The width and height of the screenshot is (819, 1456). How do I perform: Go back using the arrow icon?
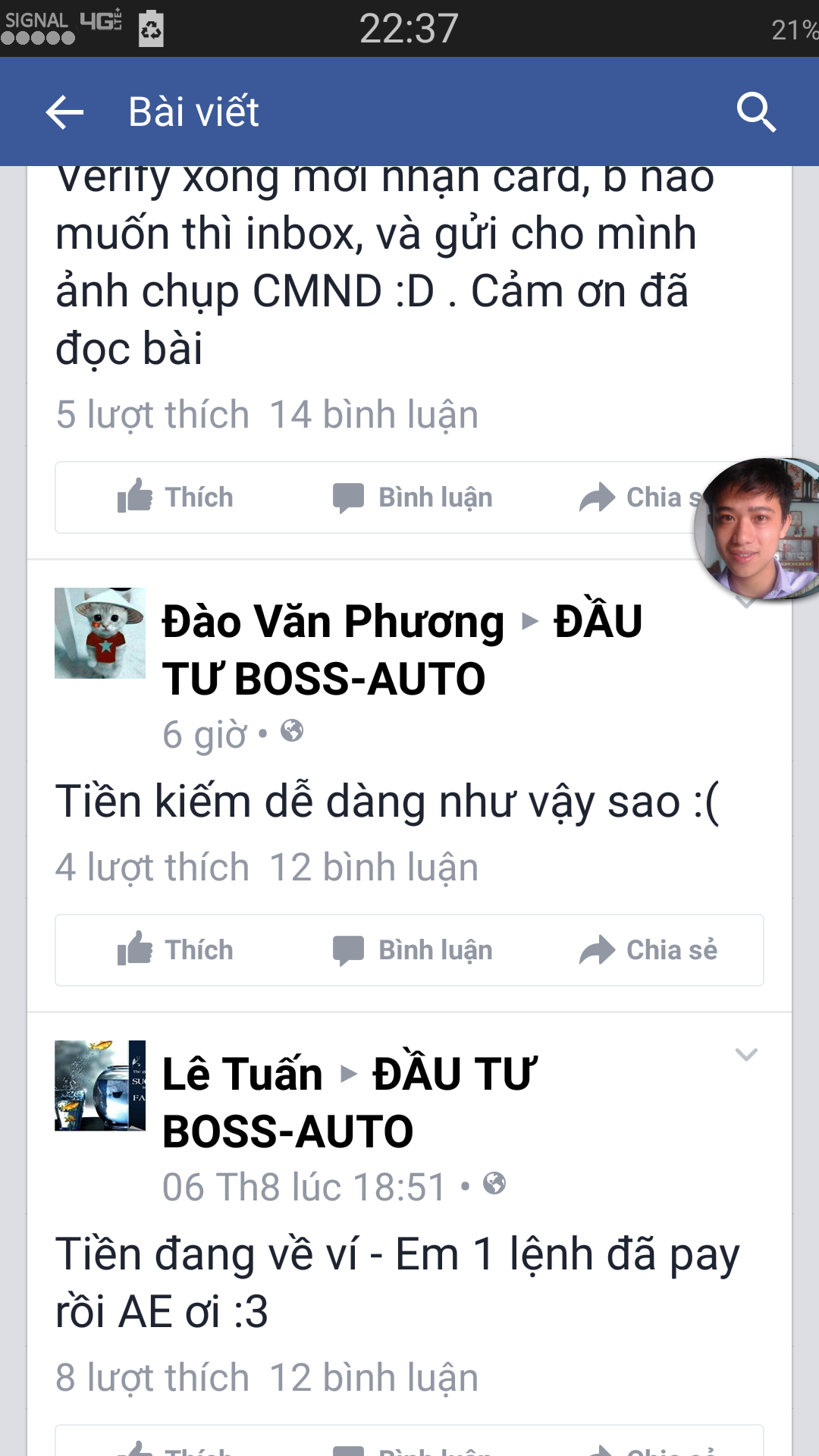pos(64,113)
